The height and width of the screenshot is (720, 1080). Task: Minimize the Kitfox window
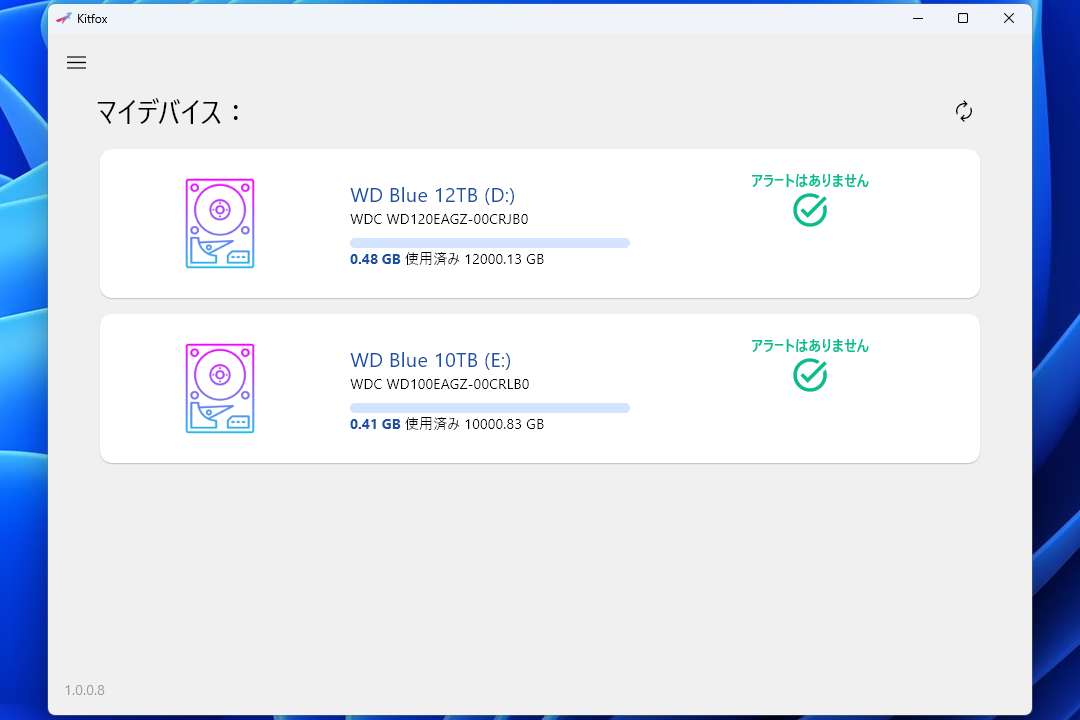[x=918, y=18]
